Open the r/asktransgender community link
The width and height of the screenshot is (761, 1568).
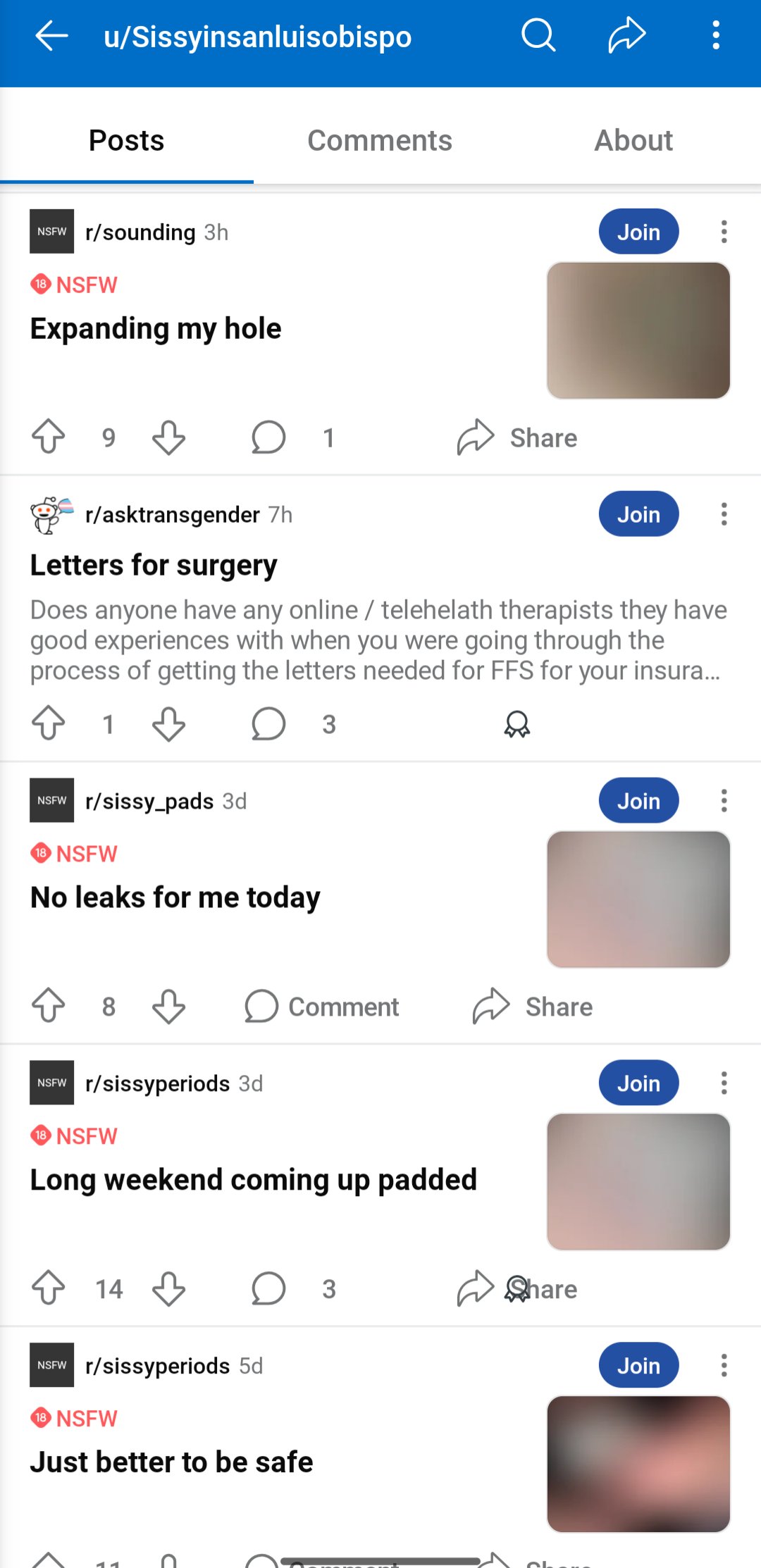pos(173,515)
